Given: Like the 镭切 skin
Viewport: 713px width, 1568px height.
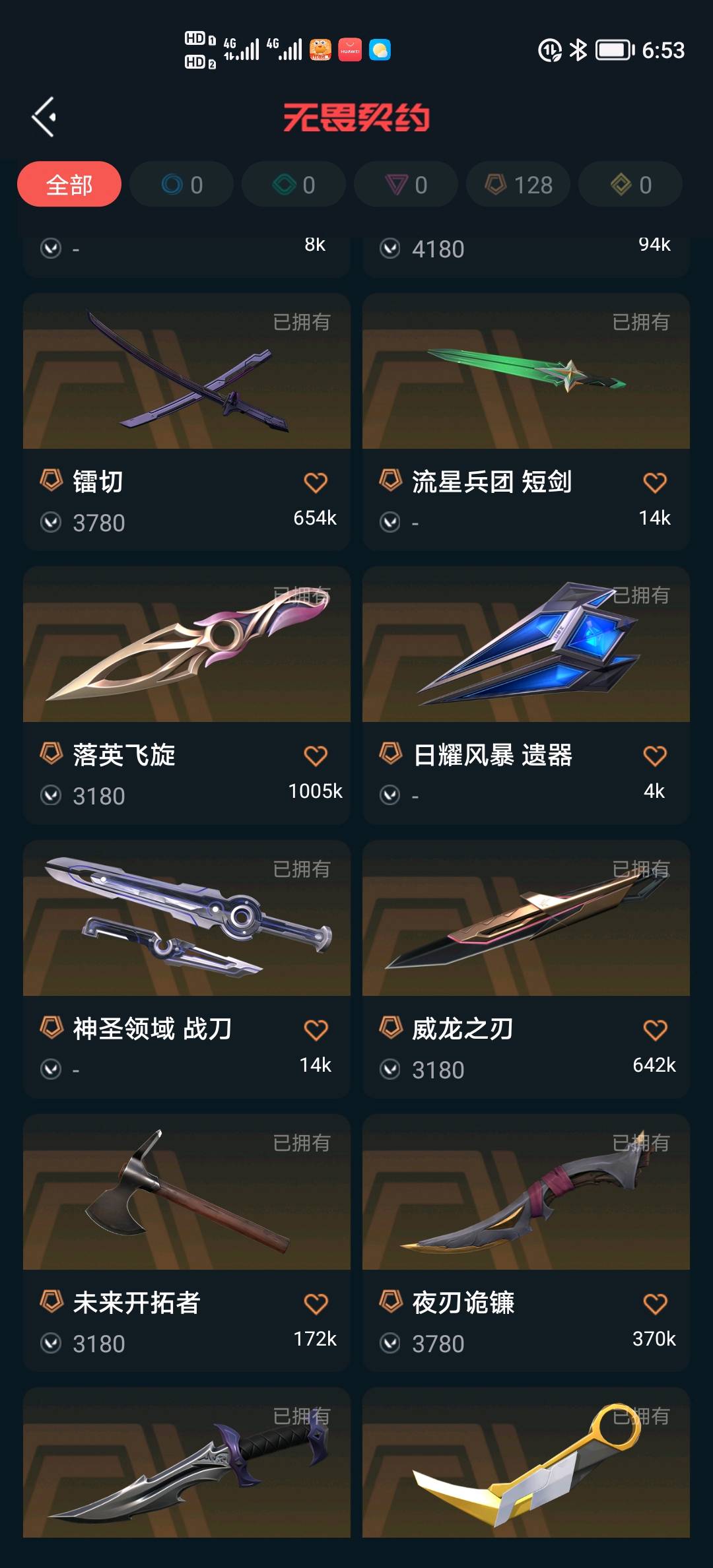Looking at the screenshot, I should pos(316,482).
